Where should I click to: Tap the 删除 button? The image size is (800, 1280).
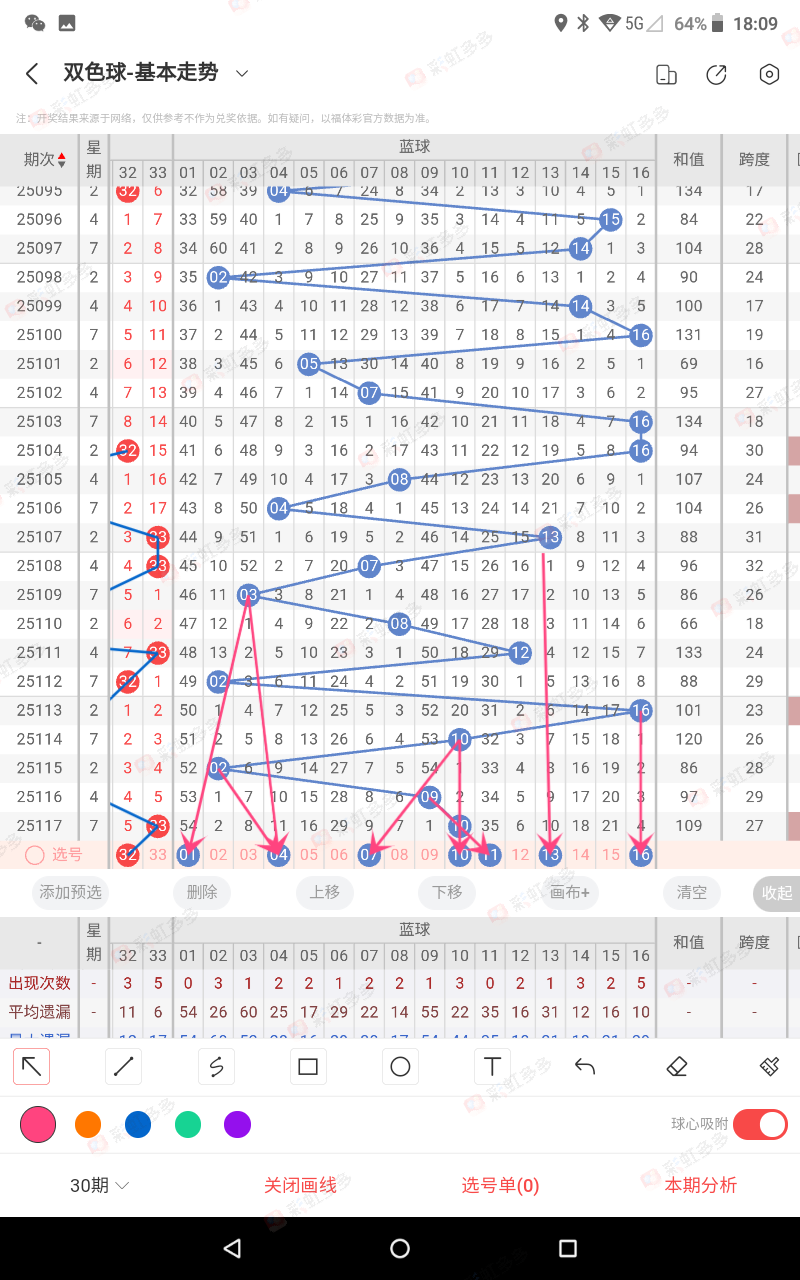click(202, 892)
